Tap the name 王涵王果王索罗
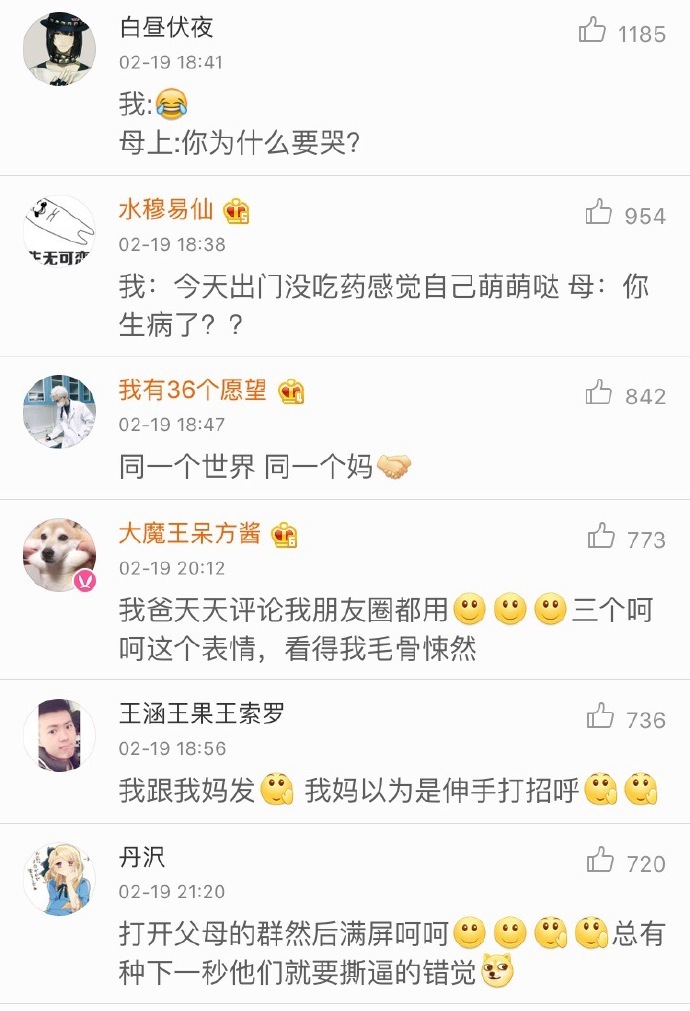 [202, 714]
